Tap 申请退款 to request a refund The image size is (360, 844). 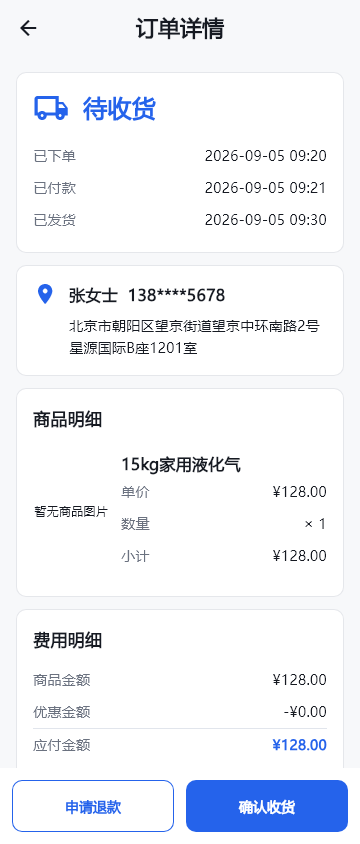tap(93, 806)
